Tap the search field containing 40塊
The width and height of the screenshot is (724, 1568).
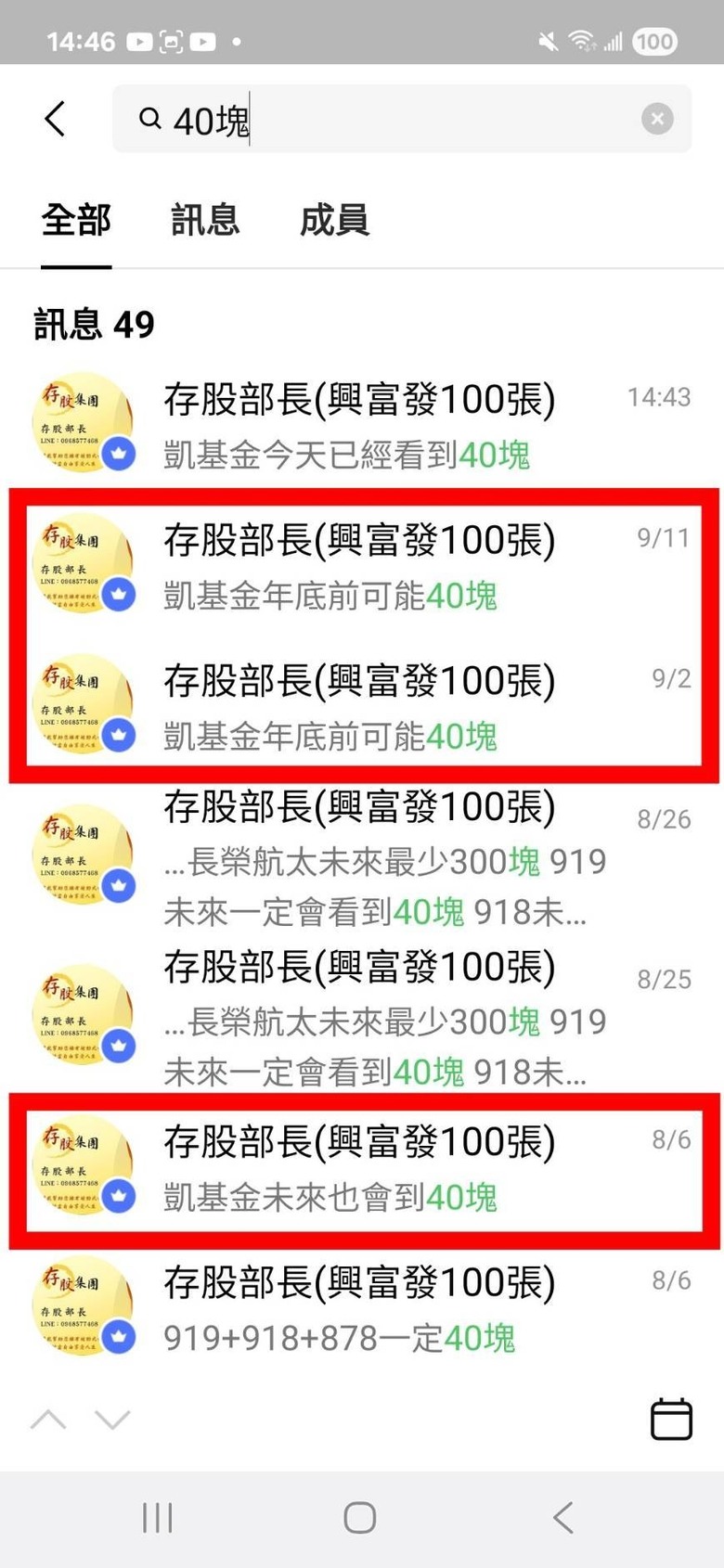pyautogui.click(x=401, y=119)
